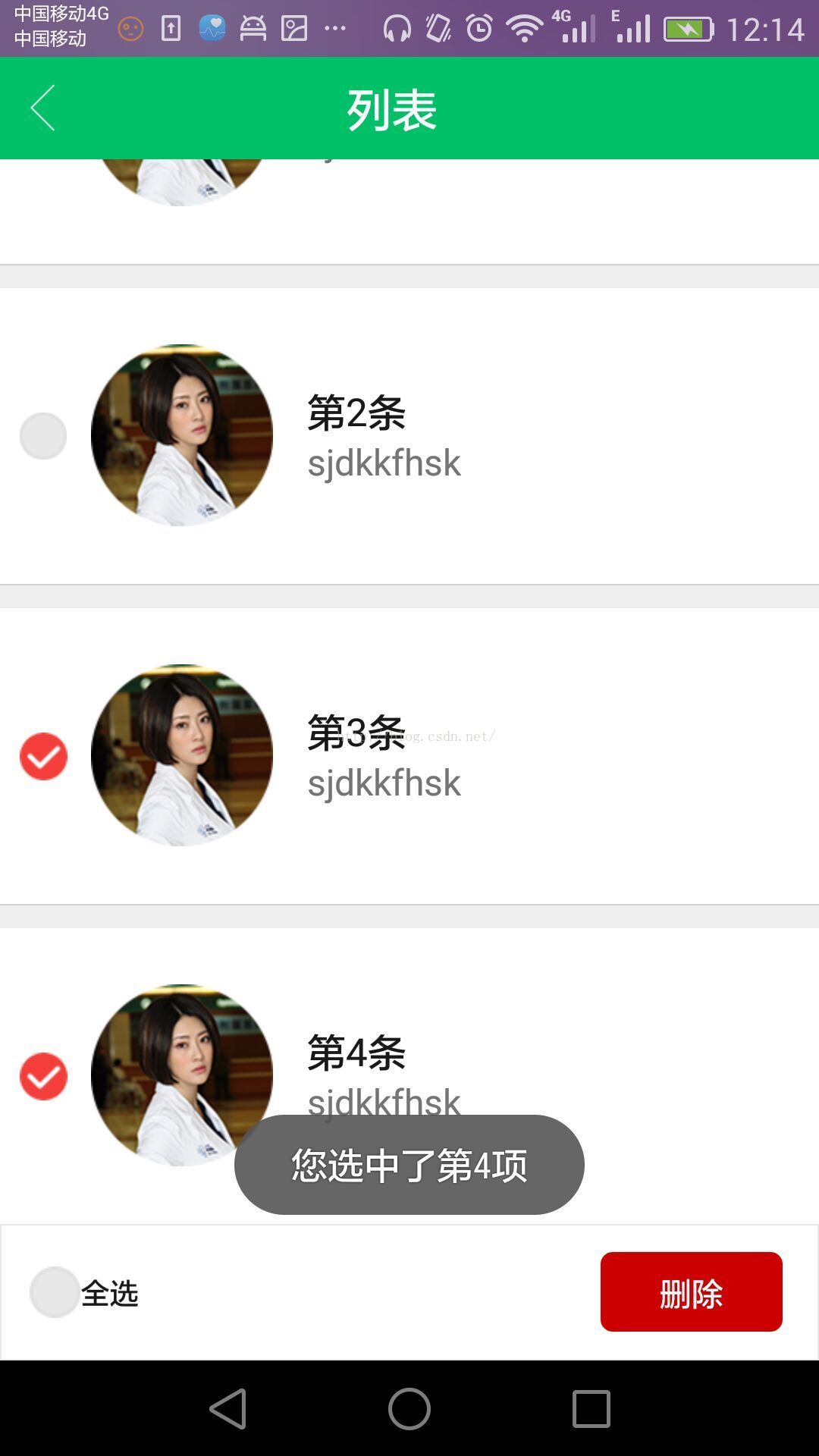
Task: Uncheck the red checkmark for 第3条
Action: coord(43,756)
